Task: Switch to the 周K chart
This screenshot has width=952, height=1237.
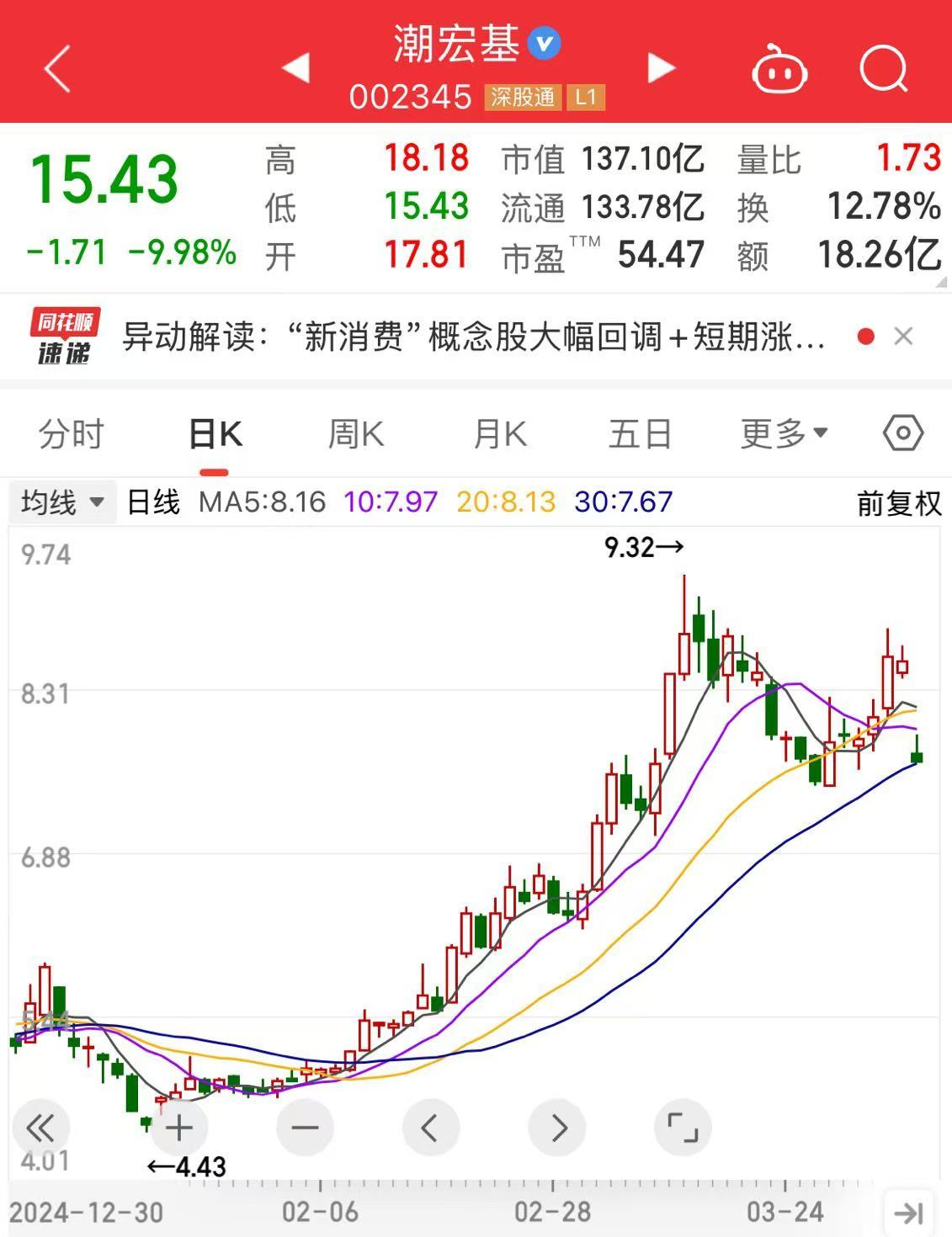Action: 356,434
